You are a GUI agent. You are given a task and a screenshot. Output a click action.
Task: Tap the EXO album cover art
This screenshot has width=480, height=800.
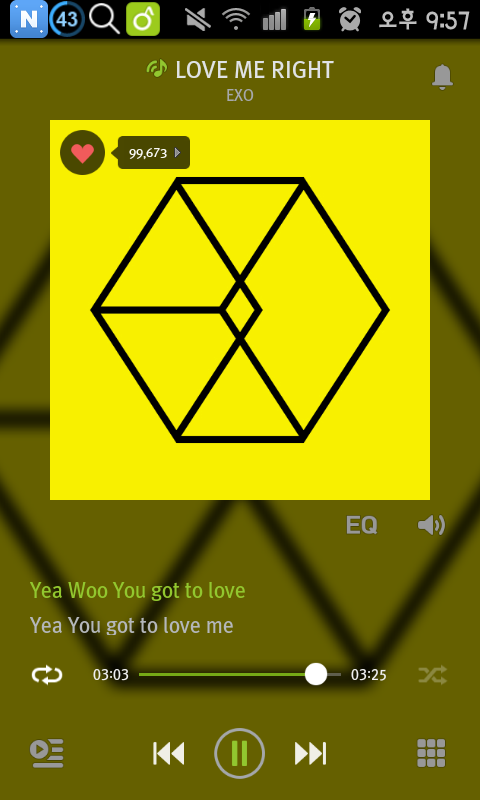240,310
